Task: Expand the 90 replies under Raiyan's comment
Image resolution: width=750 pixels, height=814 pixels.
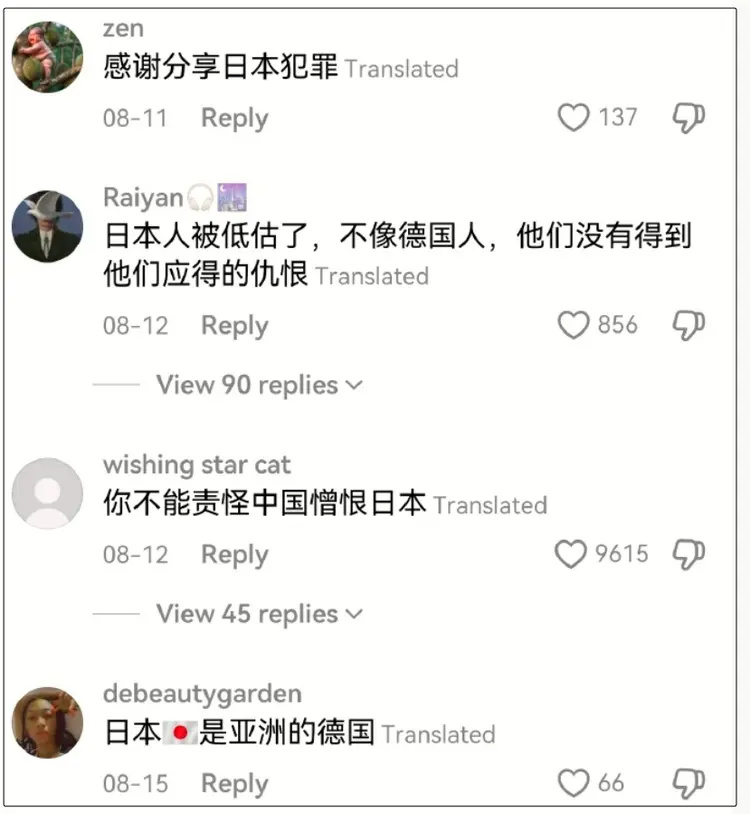Action: coord(258,384)
